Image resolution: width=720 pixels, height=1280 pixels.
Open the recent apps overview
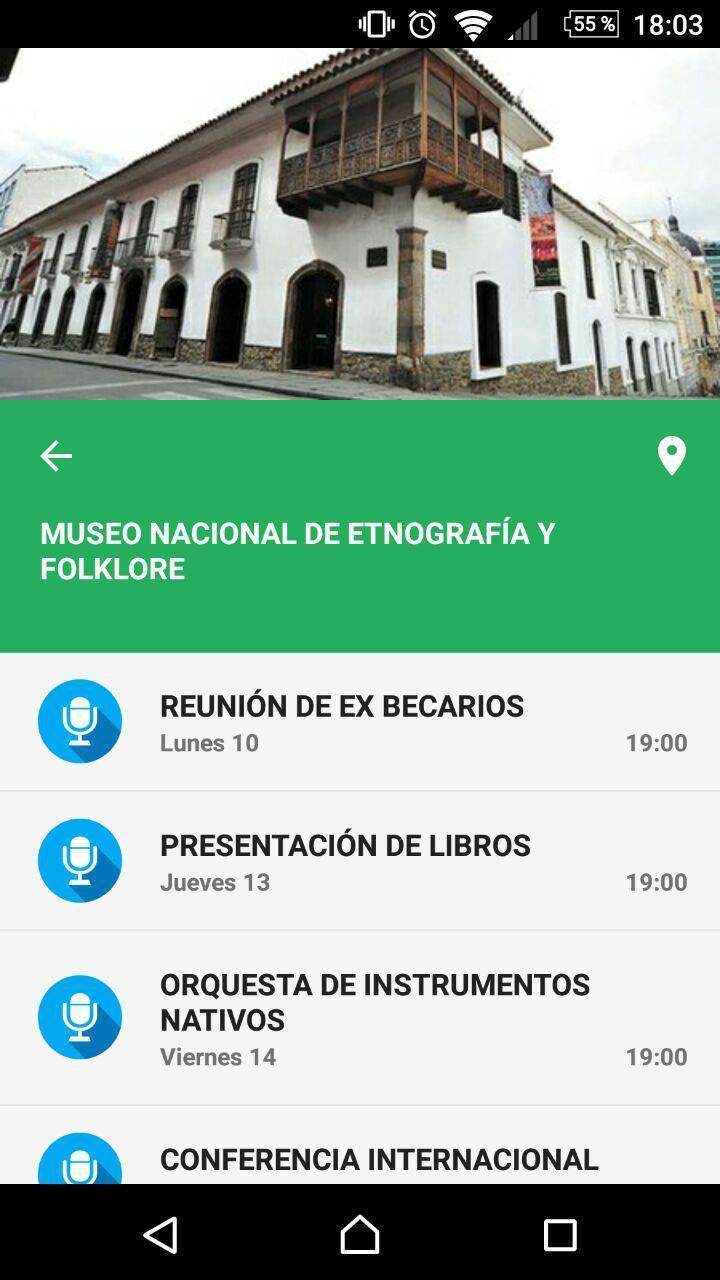pyautogui.click(x=560, y=1235)
